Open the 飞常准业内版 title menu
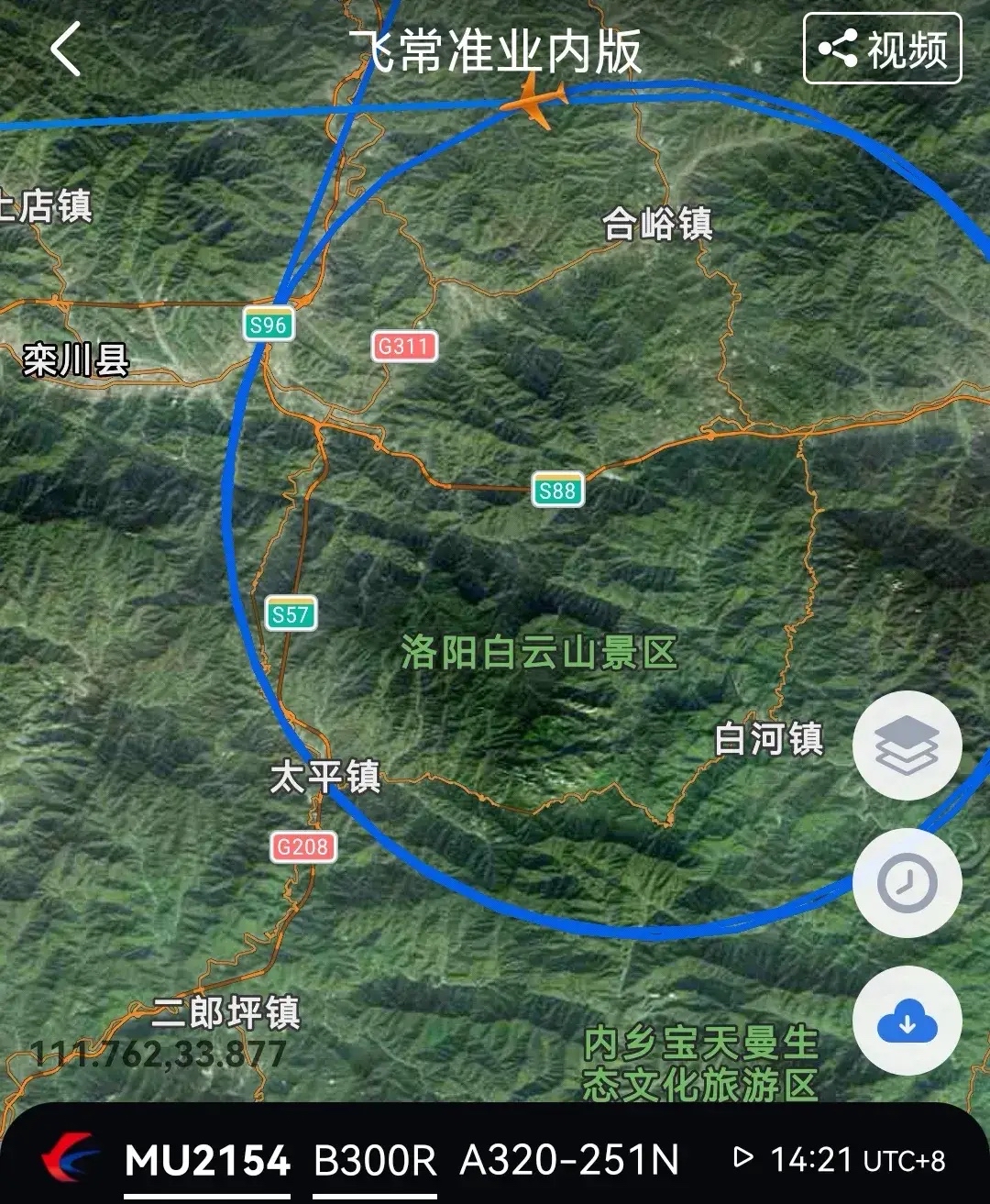990x1204 pixels. click(x=495, y=48)
